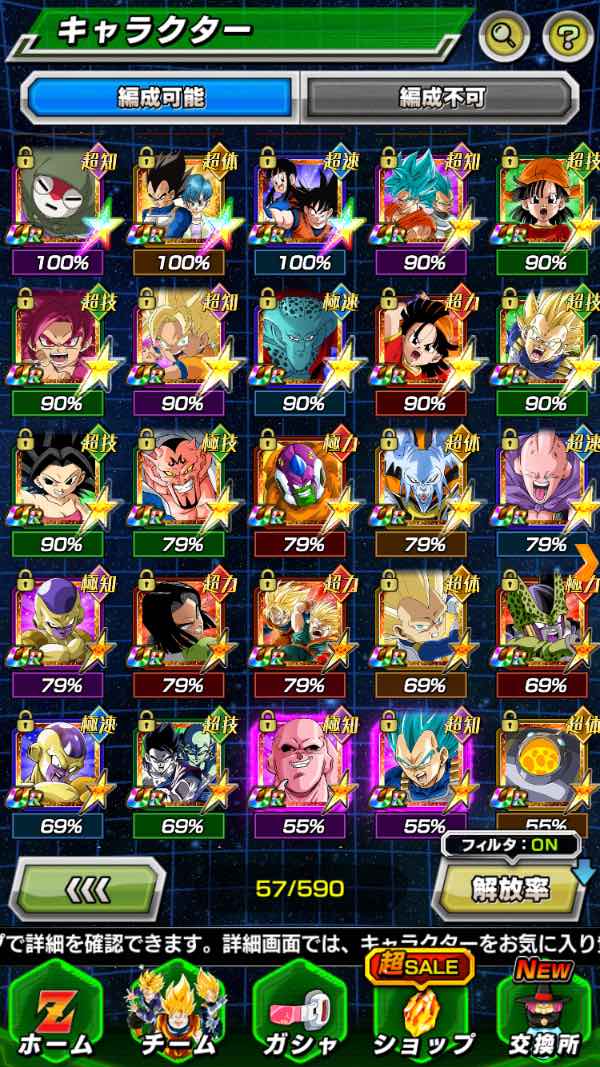Open the question mark help icon

[568, 35]
